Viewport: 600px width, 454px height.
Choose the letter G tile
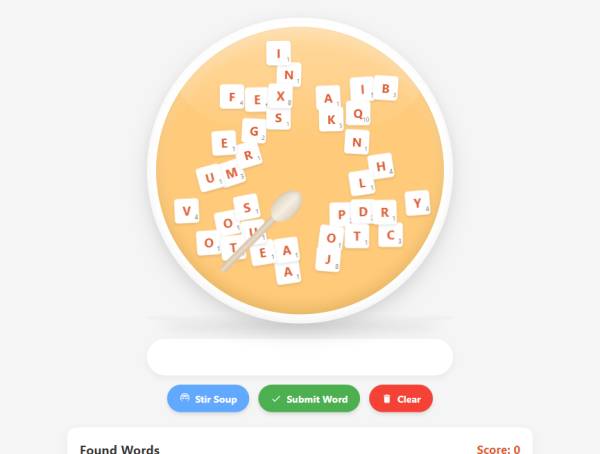point(254,130)
